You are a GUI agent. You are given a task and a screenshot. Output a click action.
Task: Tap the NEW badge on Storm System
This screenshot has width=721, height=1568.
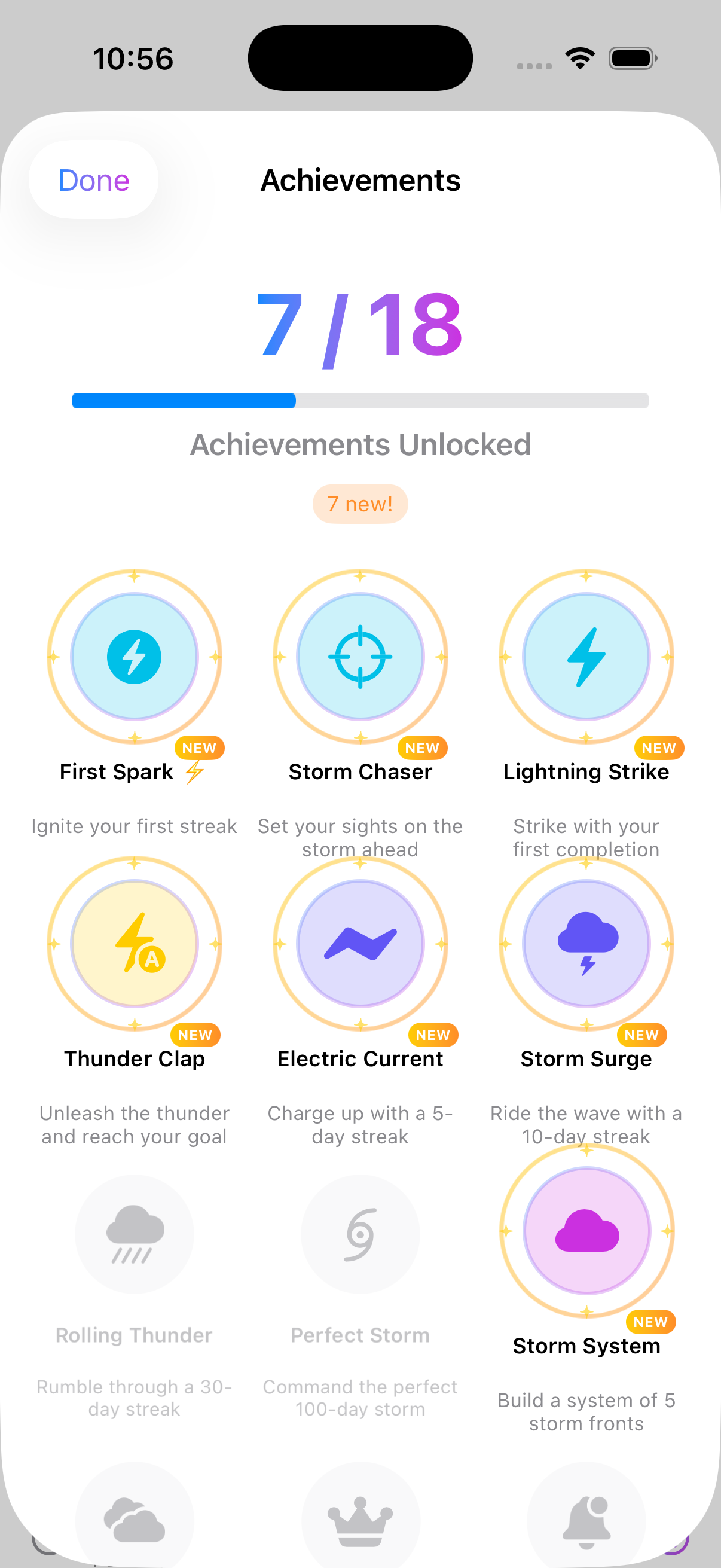(650, 1322)
